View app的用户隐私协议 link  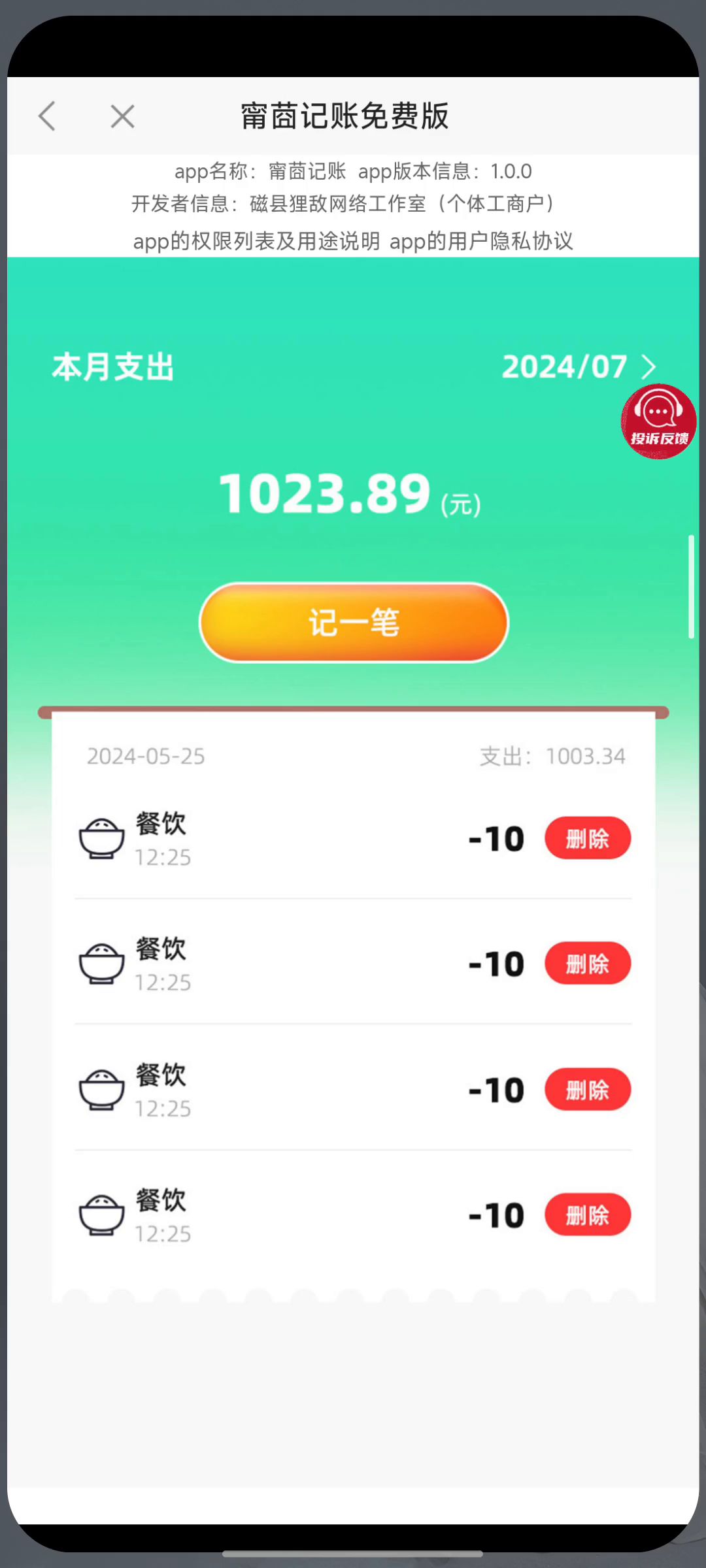[481, 241]
